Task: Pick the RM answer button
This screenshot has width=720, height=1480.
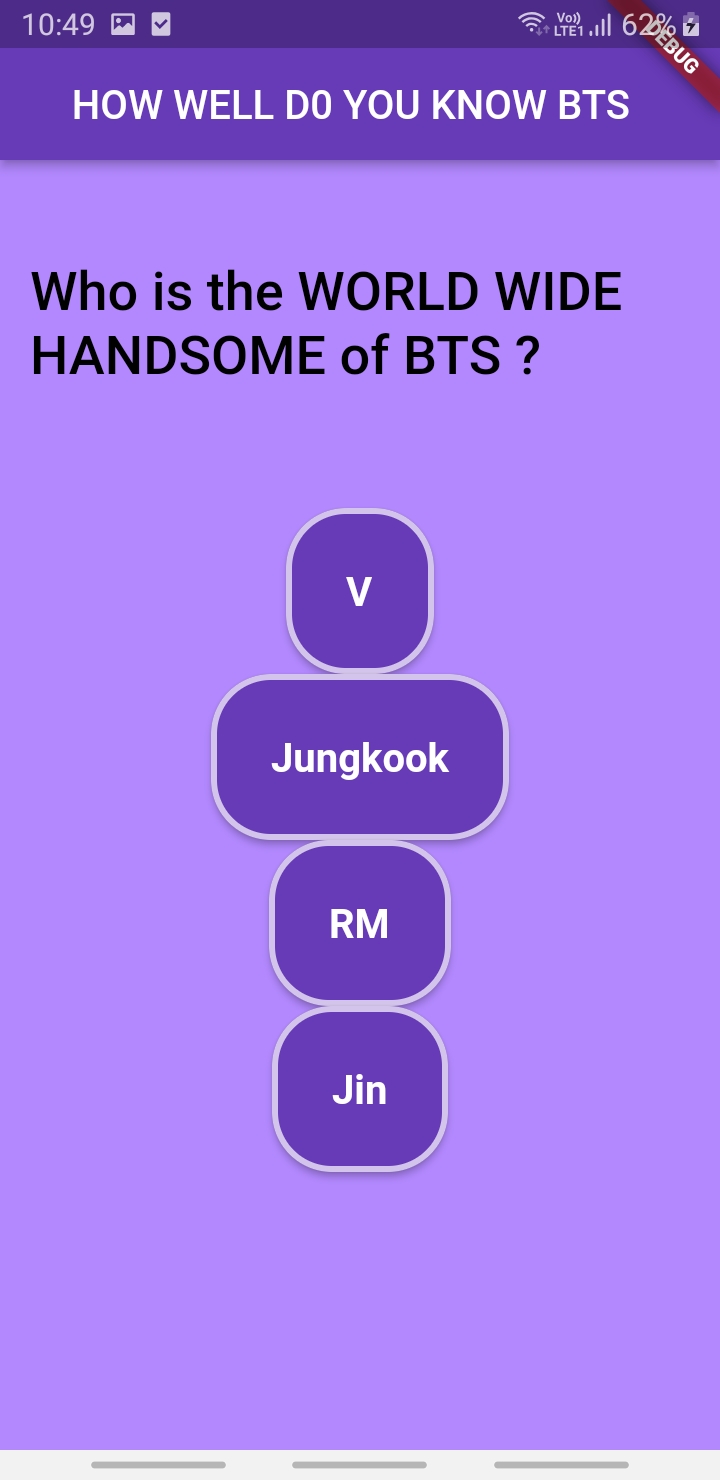Action: 360,923
